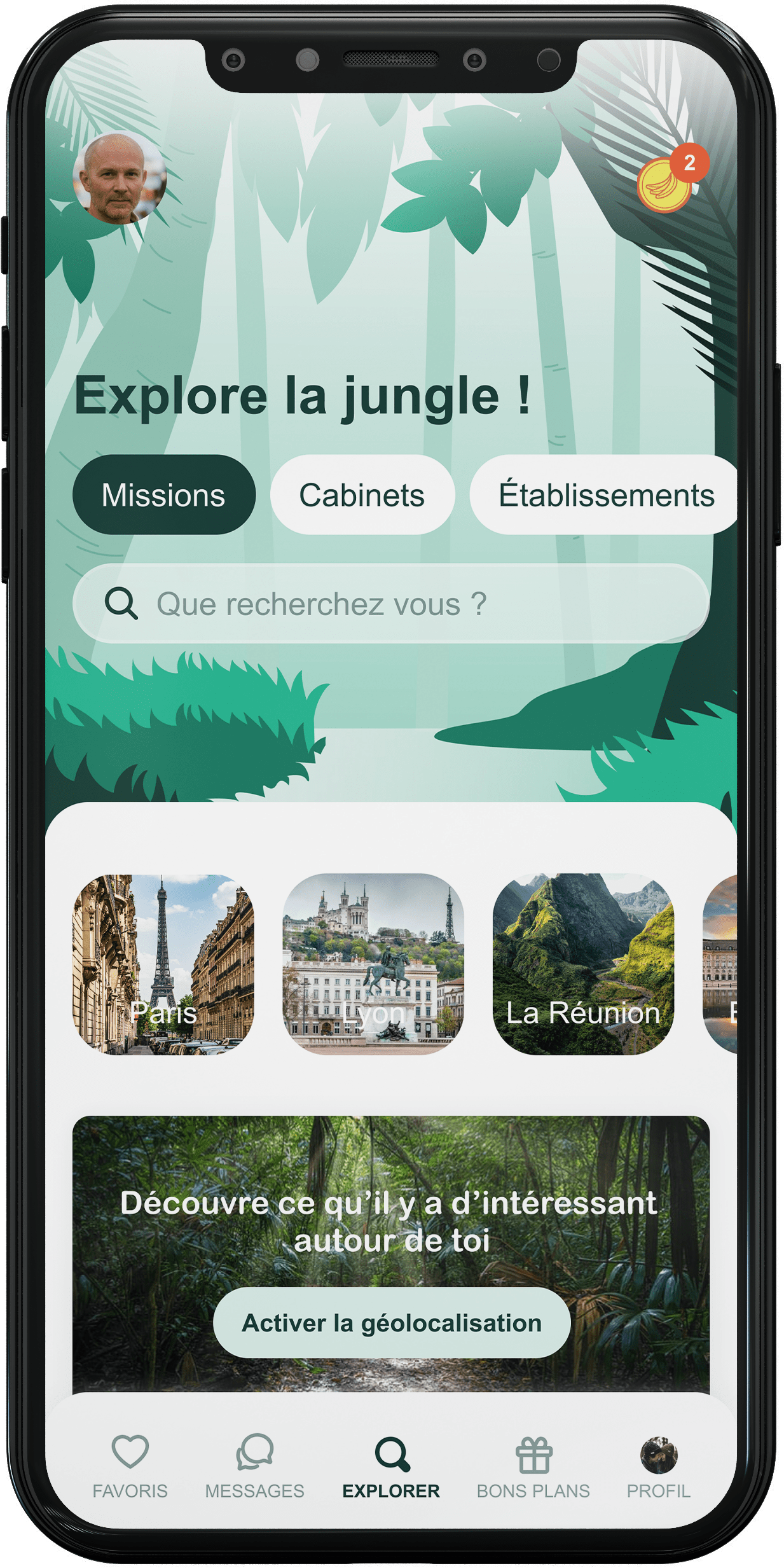Tap Activer la géolocalisation button
Viewport: 784px width, 1568px height.
[x=391, y=1323]
